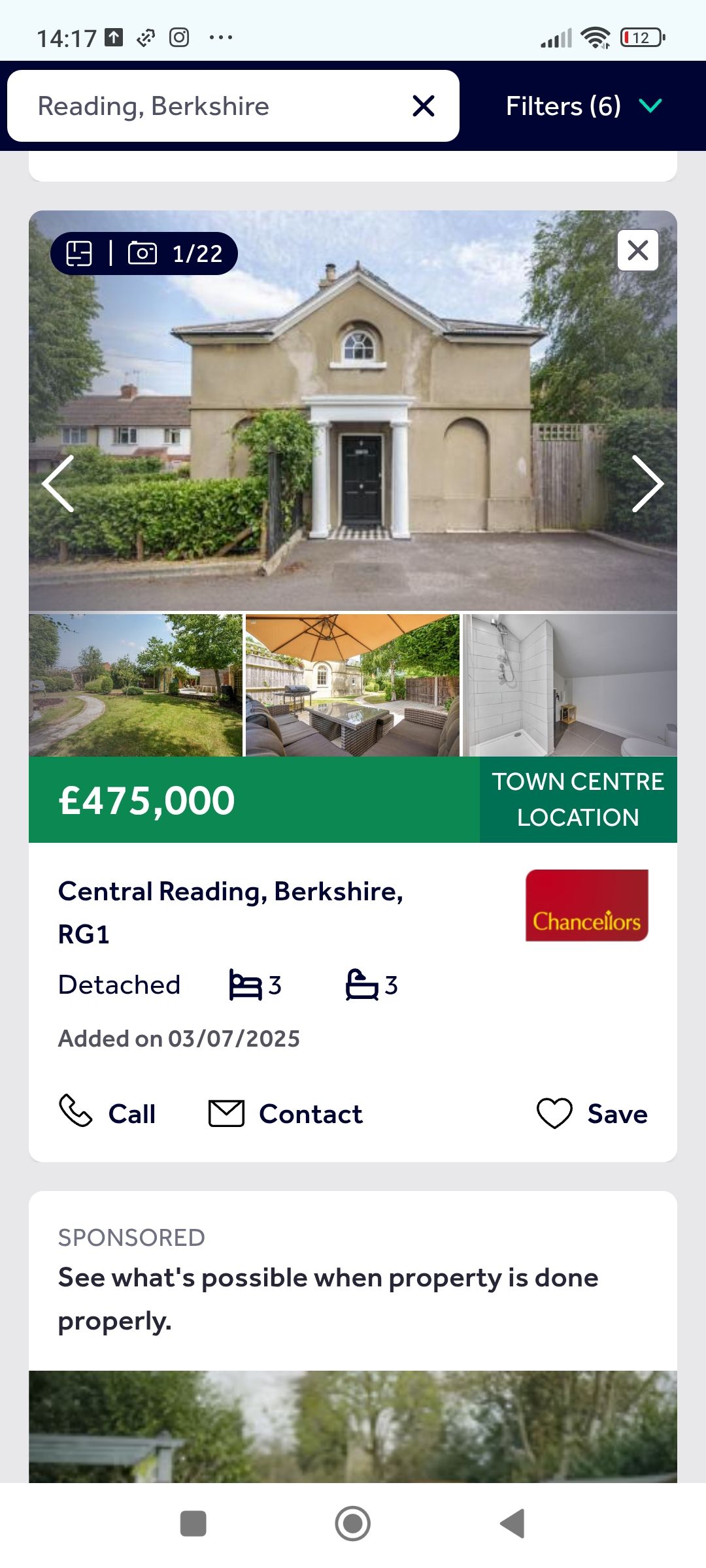Go back using the system back button

[513, 1524]
